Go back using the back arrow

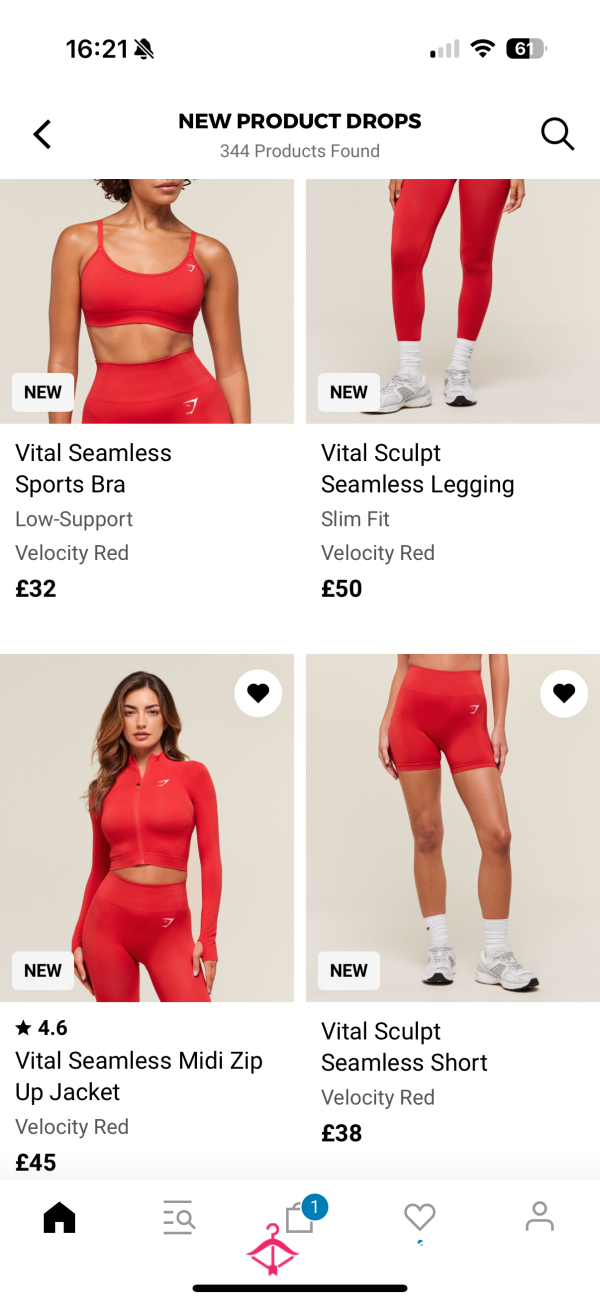coord(42,134)
